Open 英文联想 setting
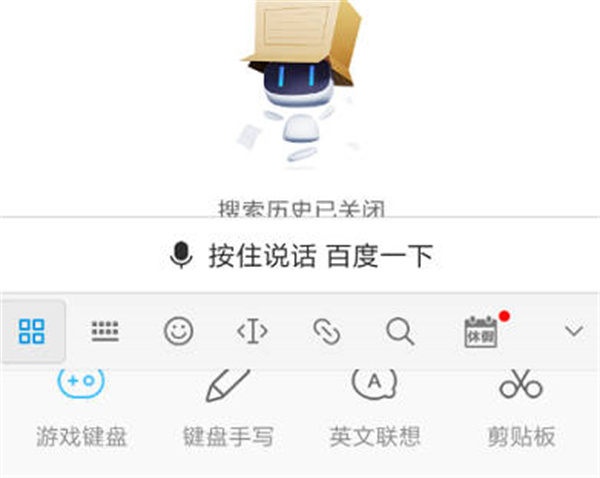 [375, 410]
